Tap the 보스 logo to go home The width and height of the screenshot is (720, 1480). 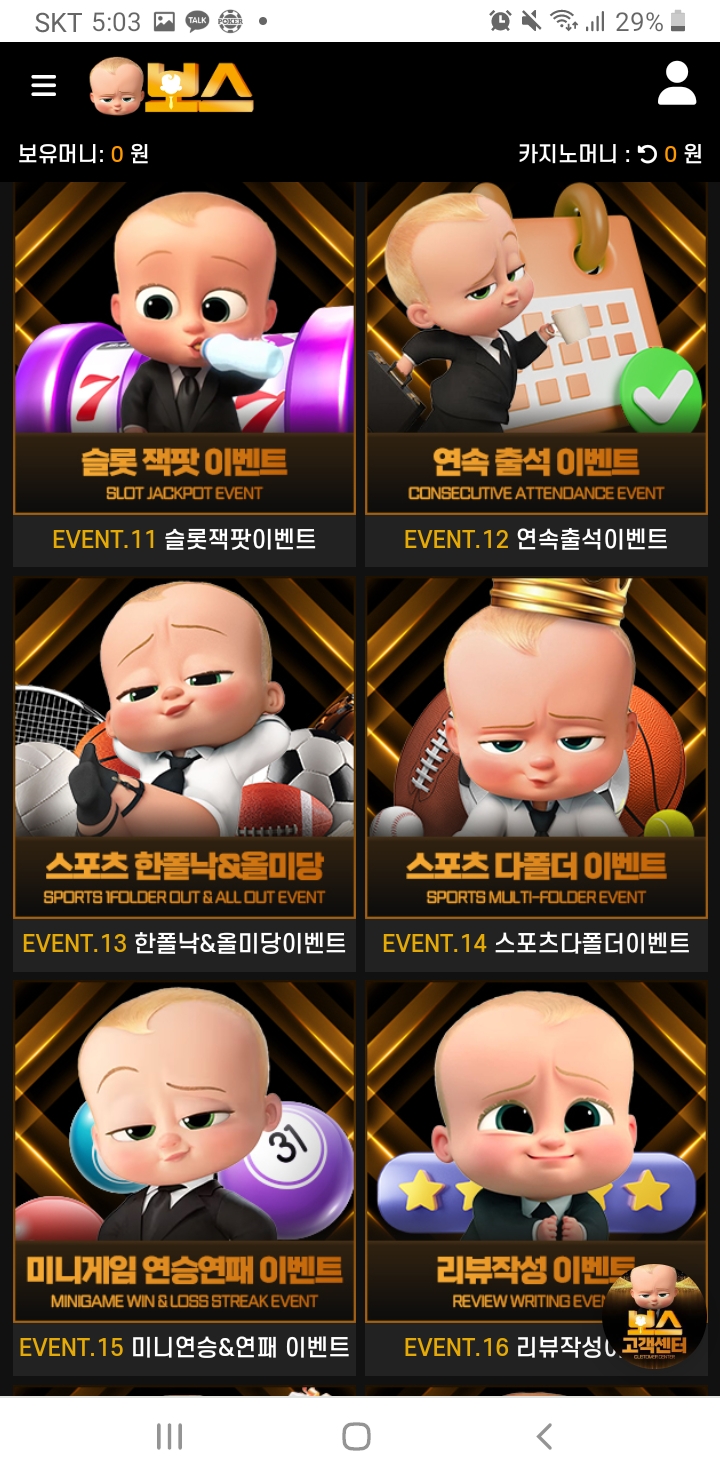tap(172, 86)
